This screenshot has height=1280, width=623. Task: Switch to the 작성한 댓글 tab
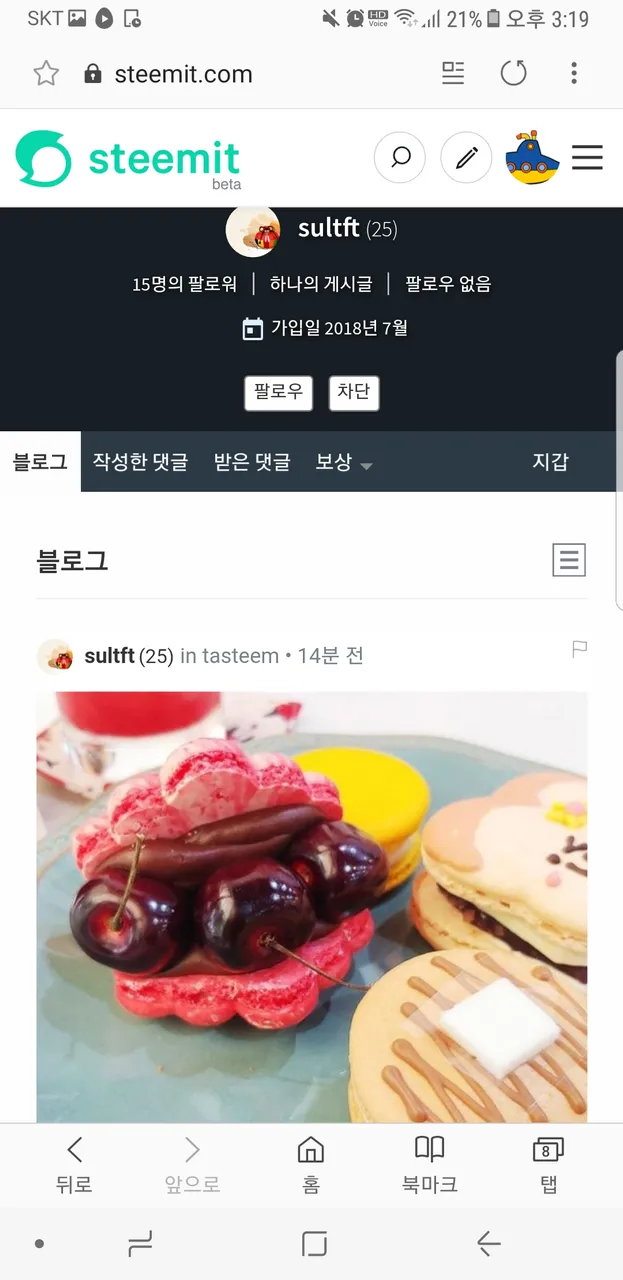[x=140, y=462]
